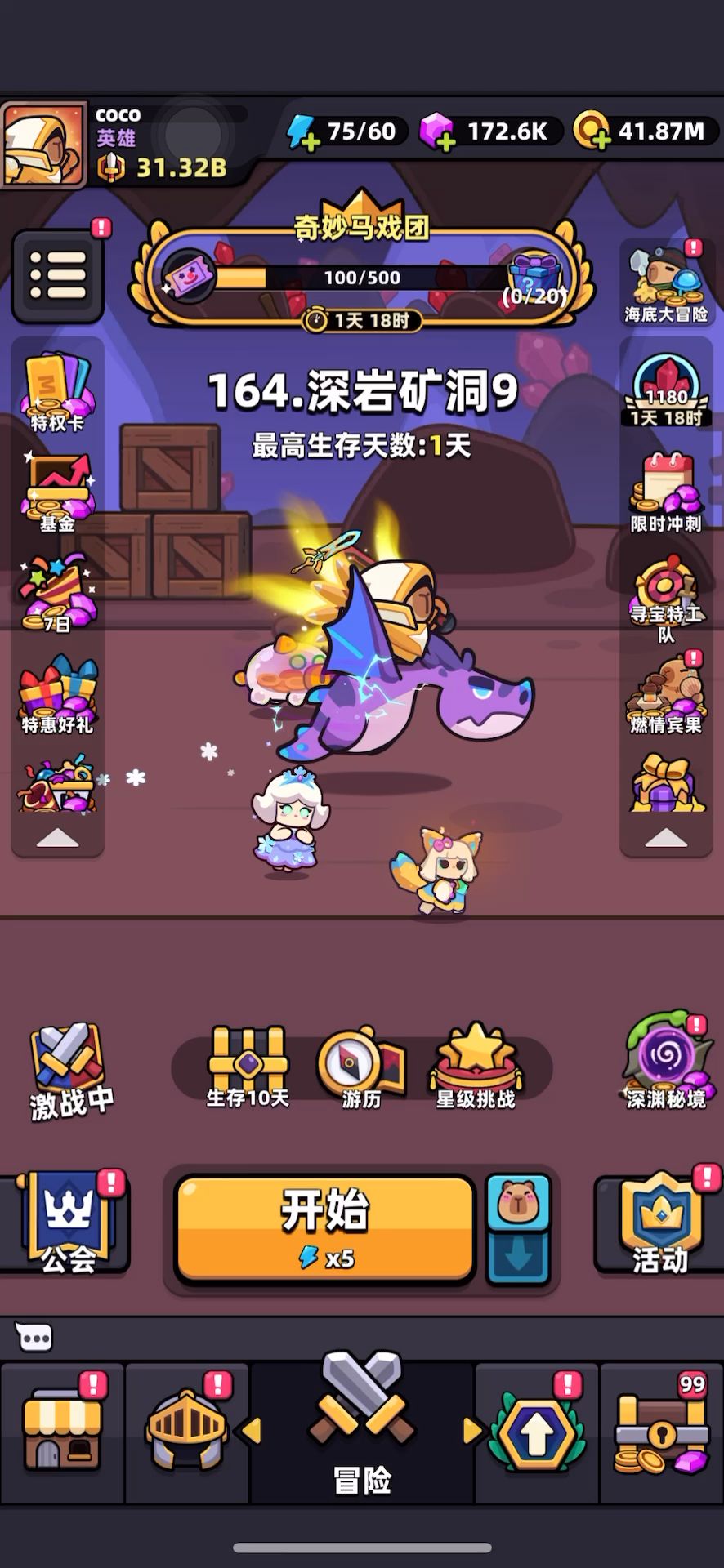
Task: Open 星级挑战 star challenge
Action: pyautogui.click(x=476, y=1067)
